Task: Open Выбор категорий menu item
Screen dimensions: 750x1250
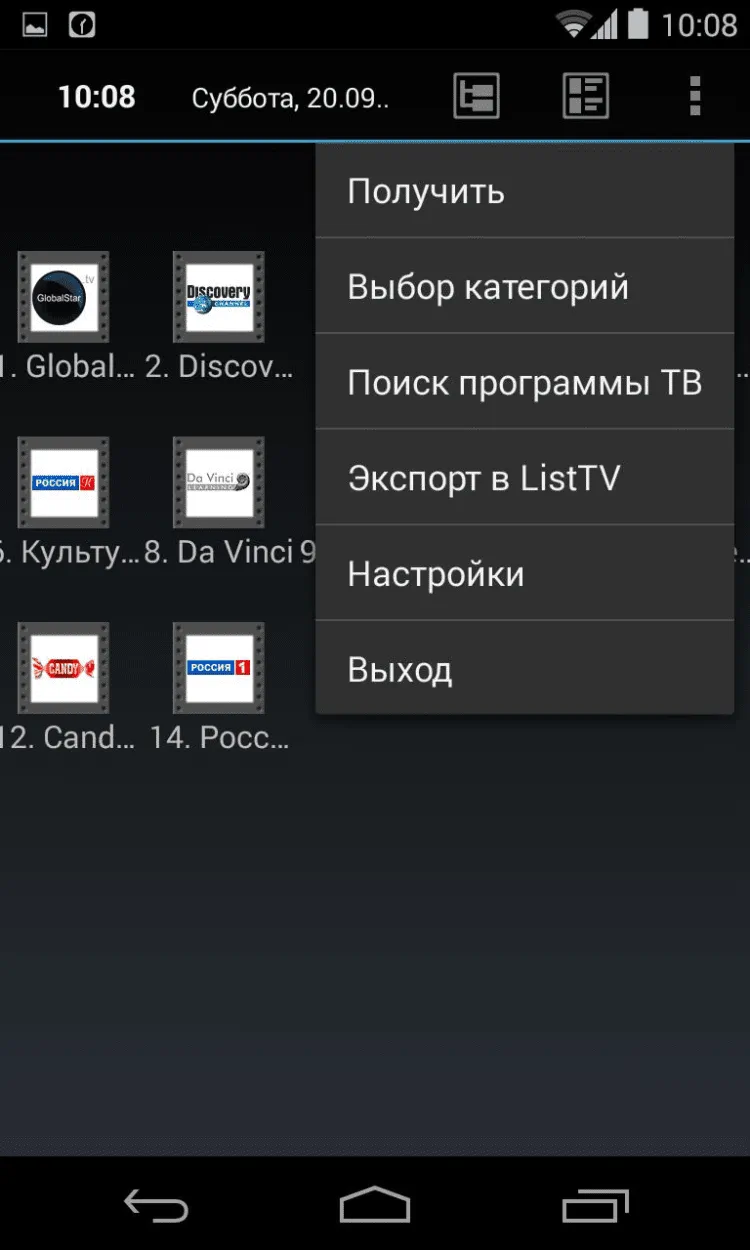Action: click(x=524, y=287)
